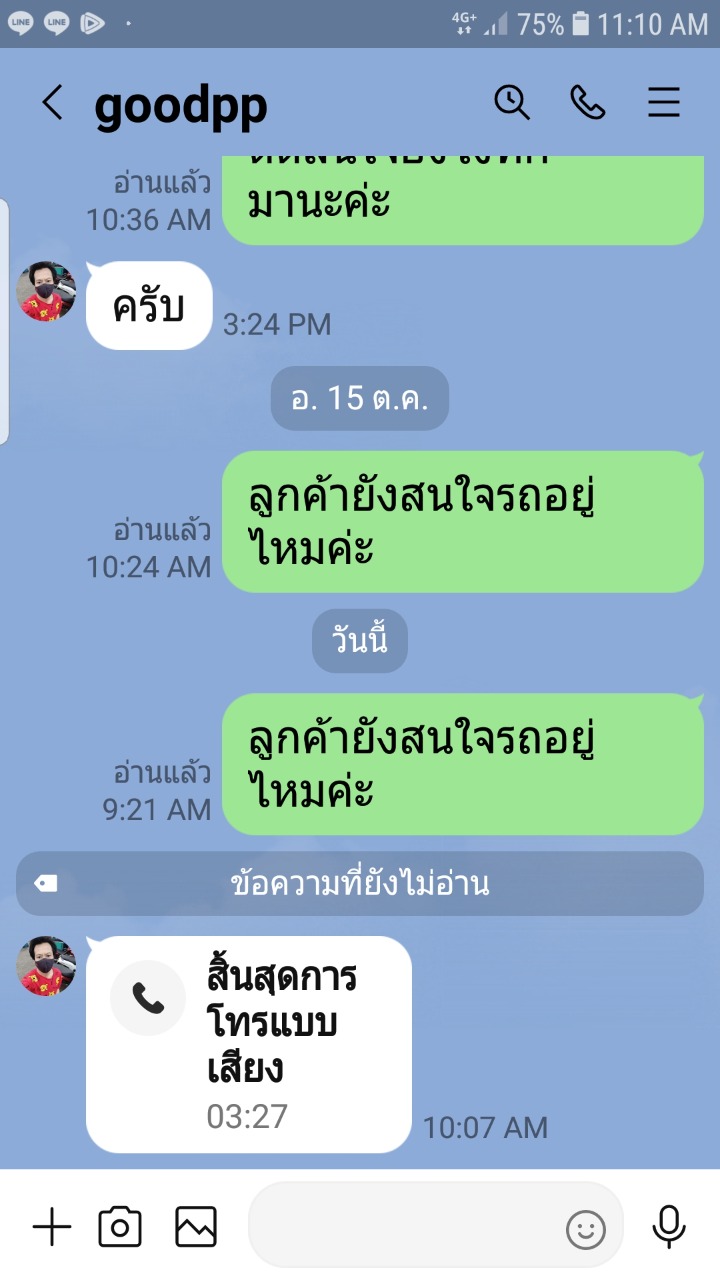
Task: Open the chat menu (three lines)
Action: (x=664, y=103)
